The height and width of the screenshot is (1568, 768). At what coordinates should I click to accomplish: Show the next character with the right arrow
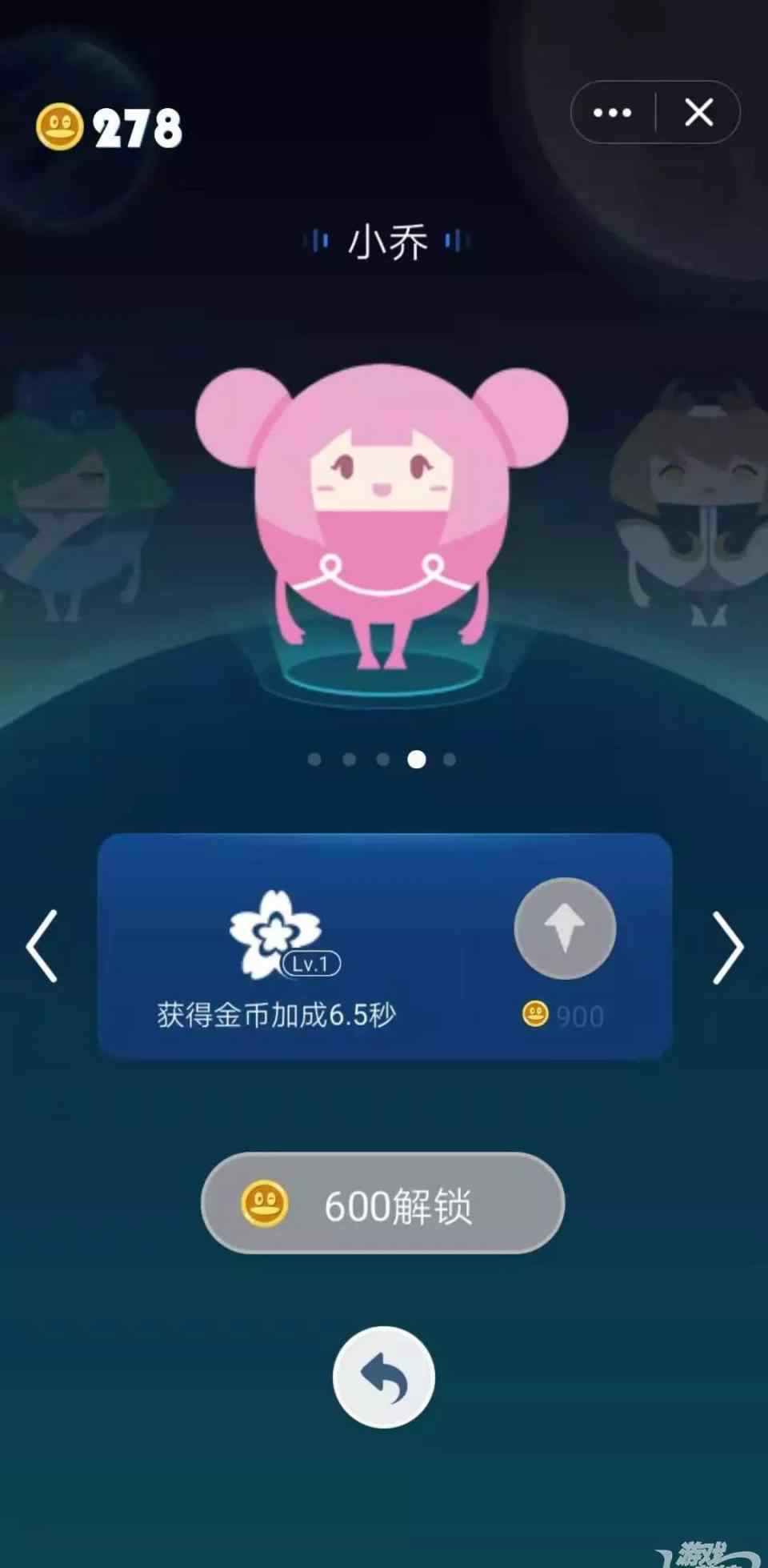click(727, 947)
